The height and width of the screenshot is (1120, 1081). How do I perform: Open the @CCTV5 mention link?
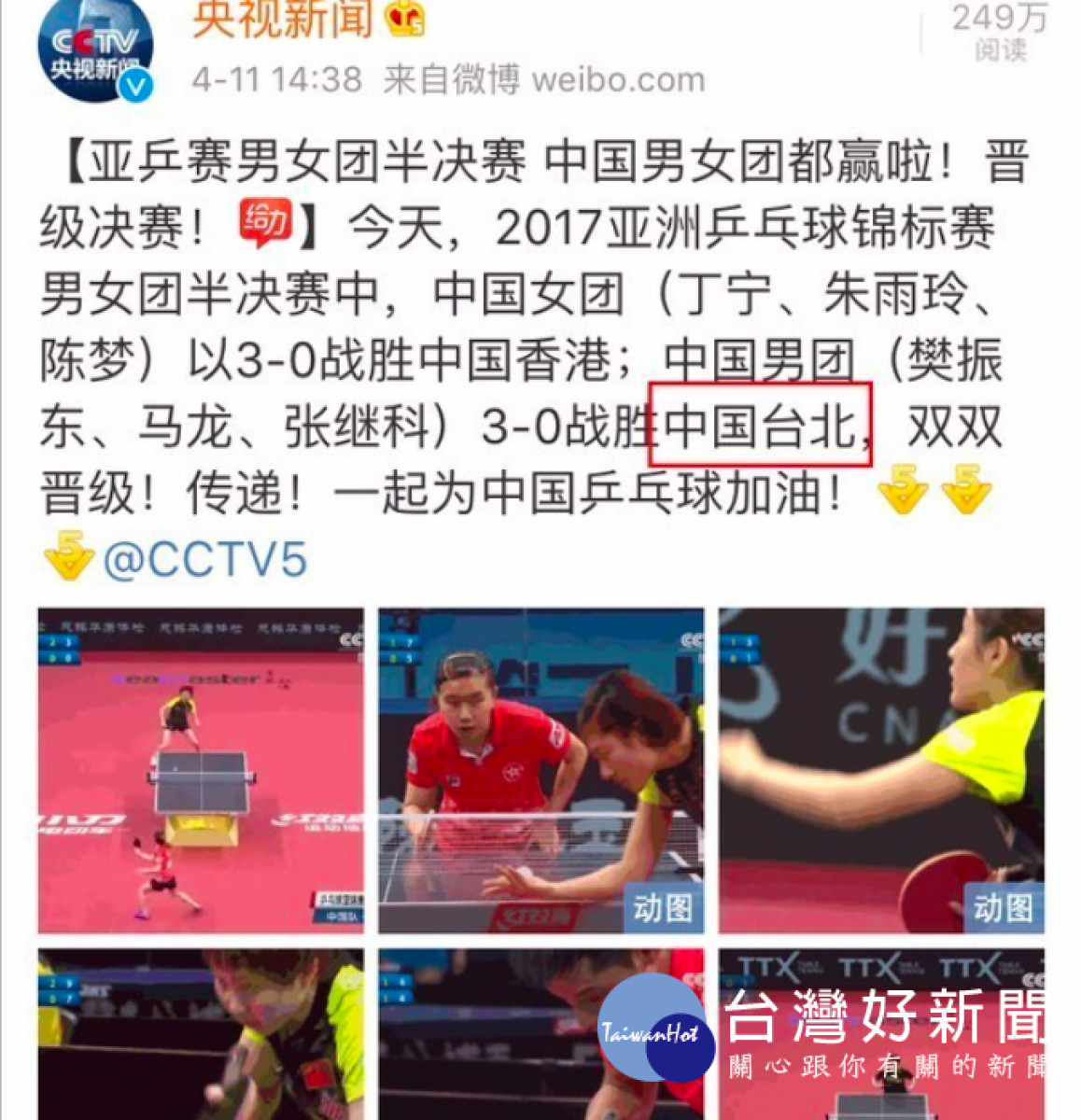tap(204, 559)
